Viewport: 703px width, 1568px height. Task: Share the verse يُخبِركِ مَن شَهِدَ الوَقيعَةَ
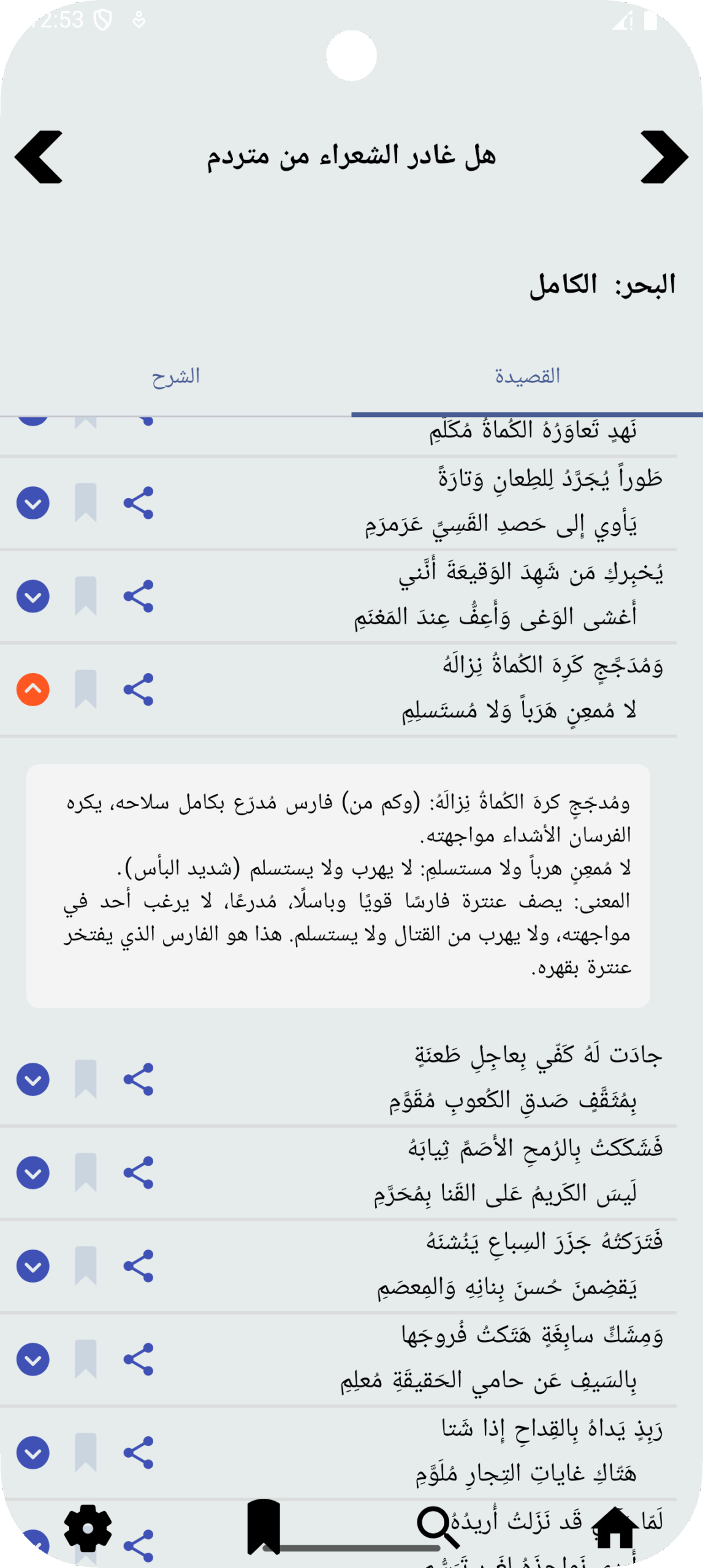pos(139,596)
